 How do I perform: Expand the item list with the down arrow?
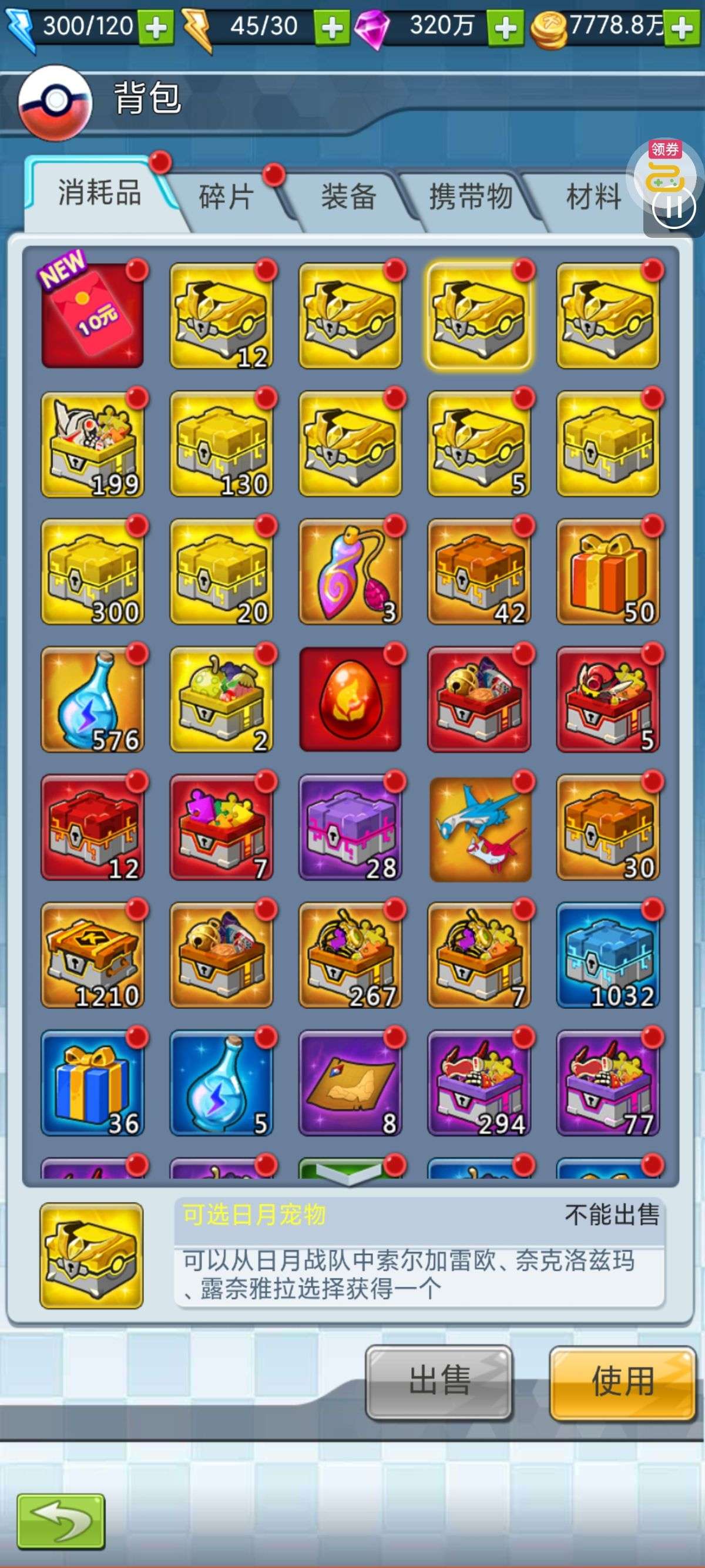click(349, 1172)
